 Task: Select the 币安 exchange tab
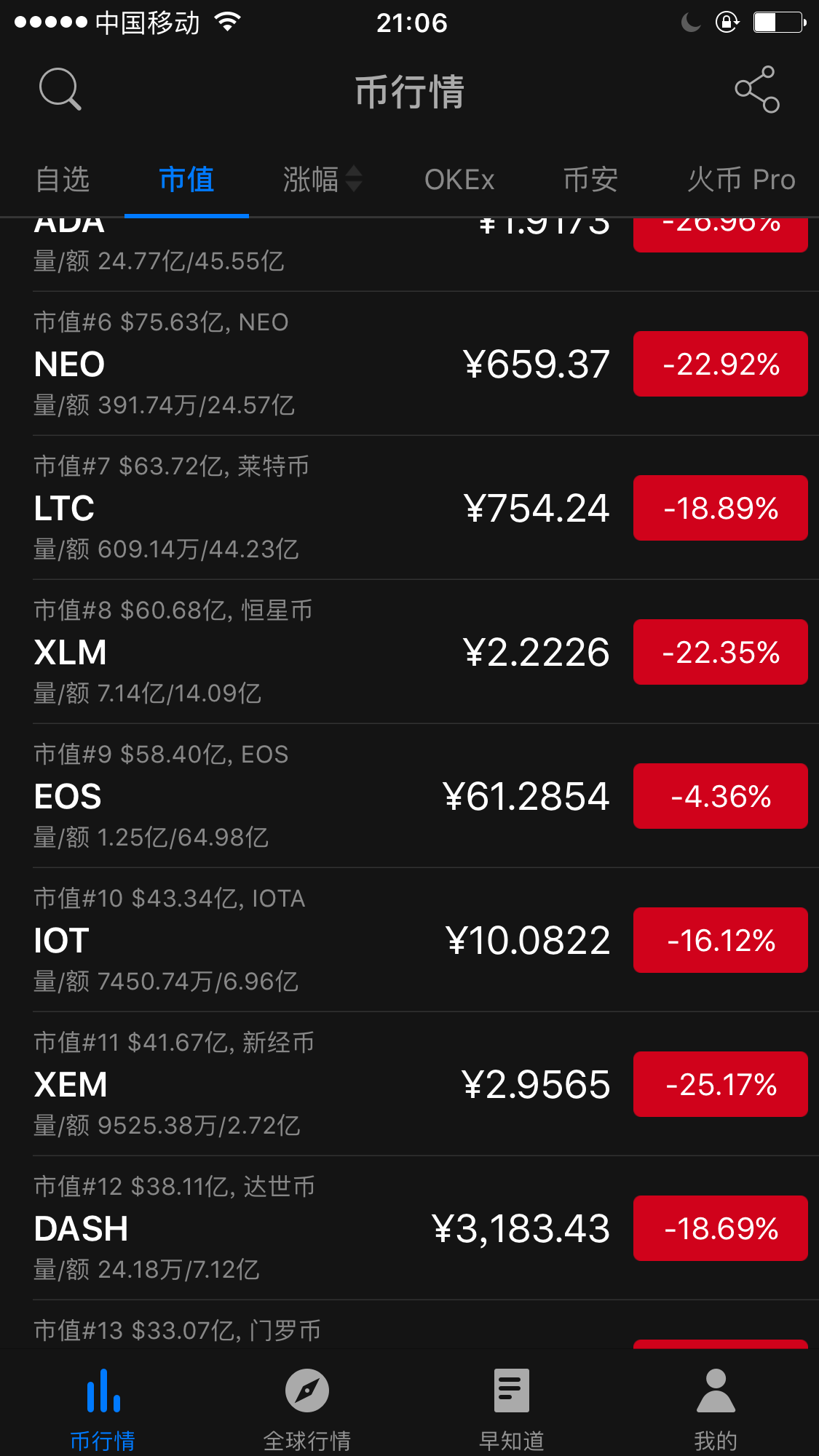click(x=590, y=180)
